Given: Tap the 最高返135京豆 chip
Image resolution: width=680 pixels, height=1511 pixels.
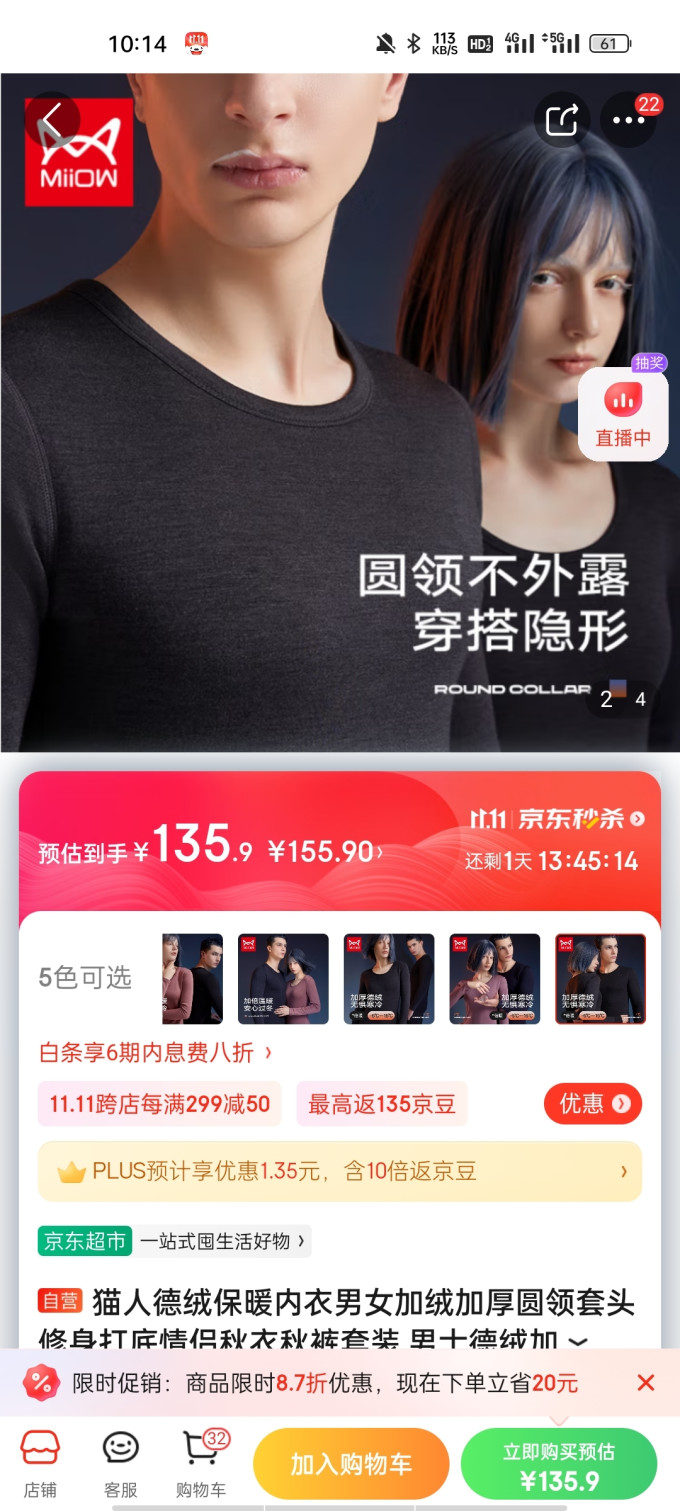Looking at the screenshot, I should pyautogui.click(x=382, y=1104).
